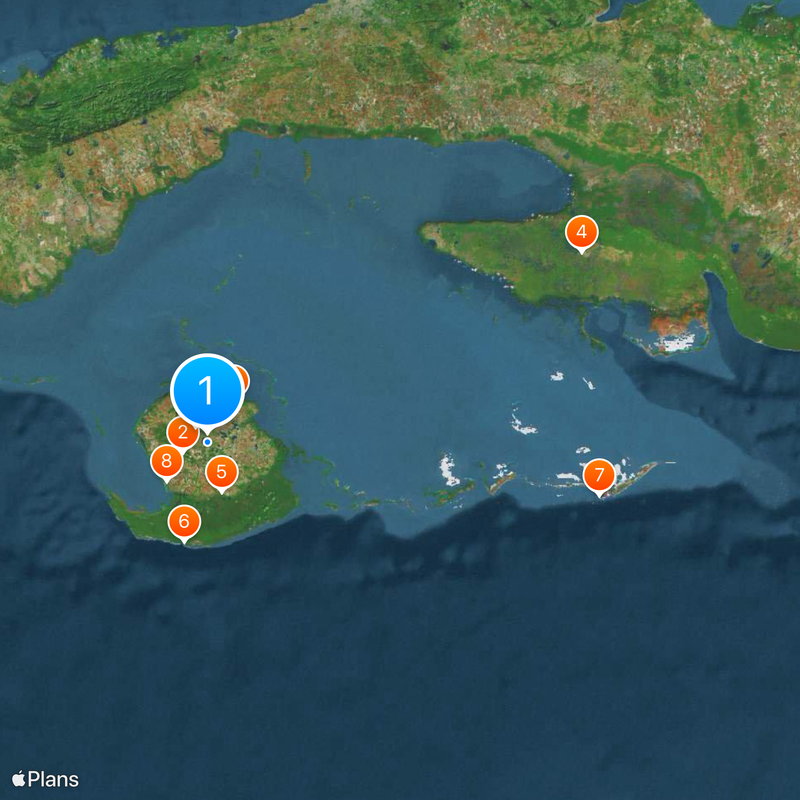Tap map pin number 6
800x800 pixels.
coord(183,521)
